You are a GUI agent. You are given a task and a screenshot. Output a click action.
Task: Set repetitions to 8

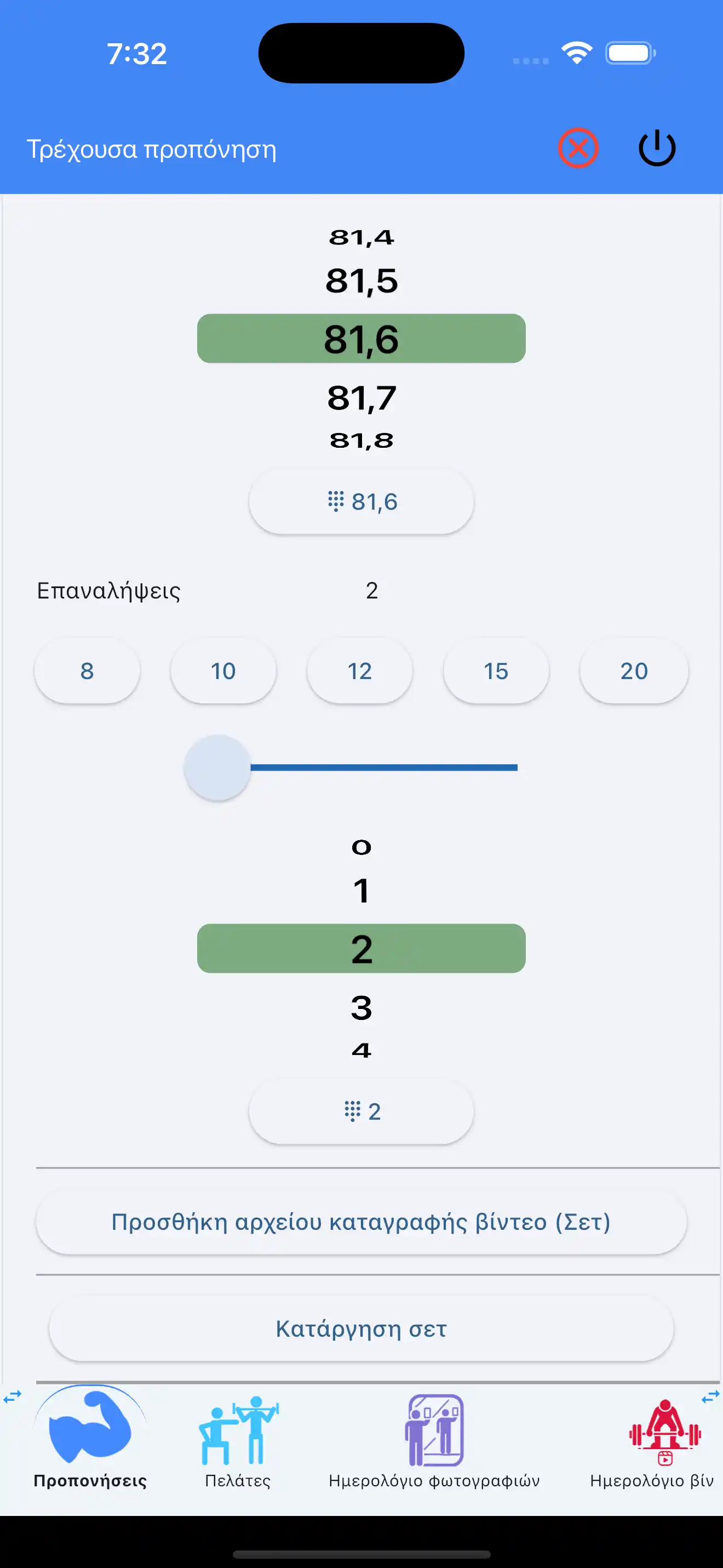pos(87,671)
